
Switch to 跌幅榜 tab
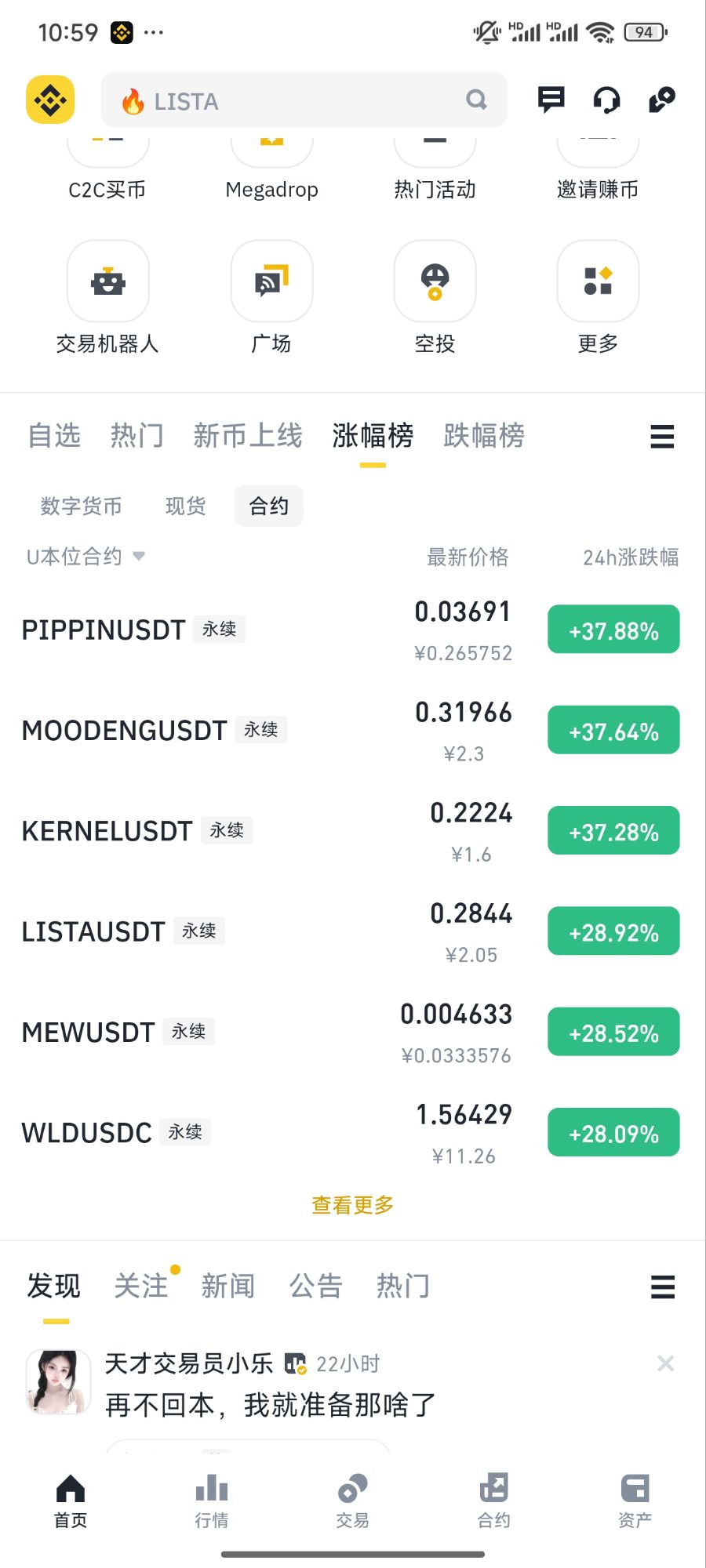pos(484,435)
